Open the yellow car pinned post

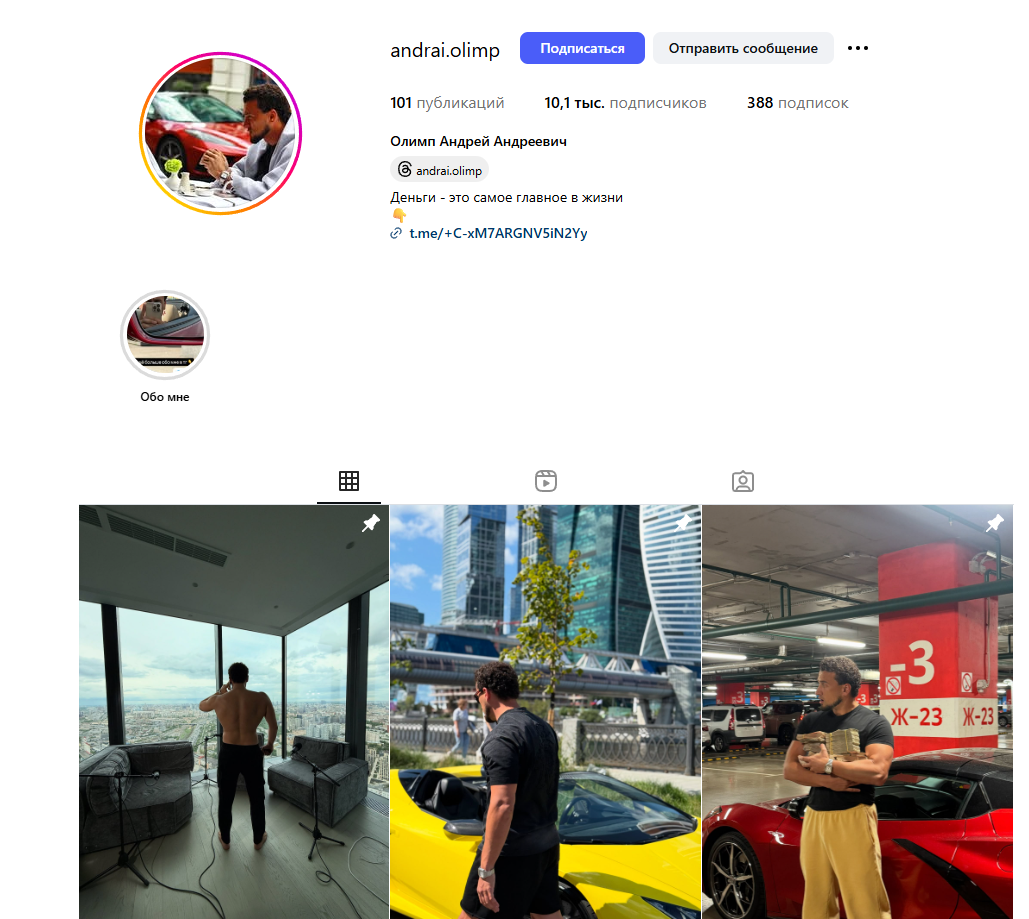pos(545,711)
